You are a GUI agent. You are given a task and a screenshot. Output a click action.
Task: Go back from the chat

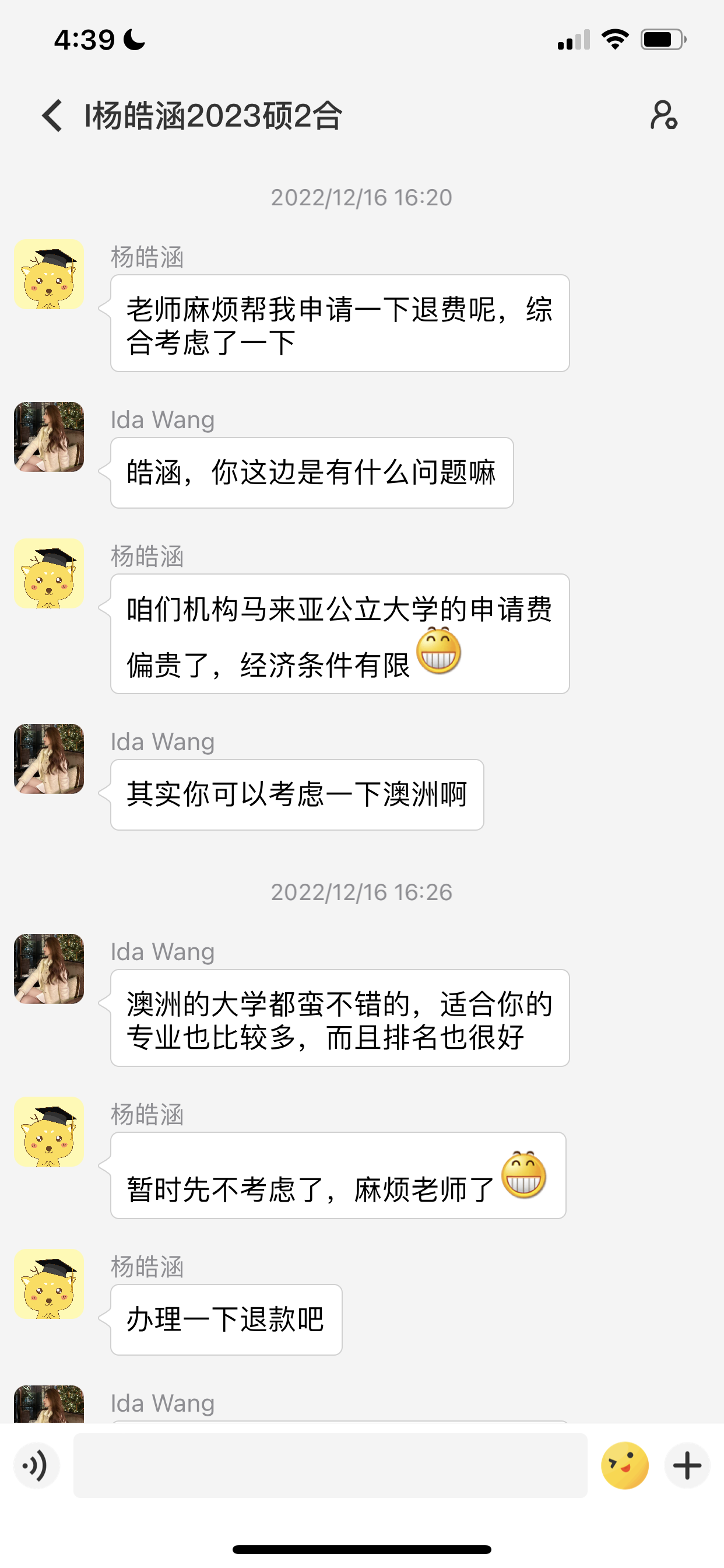52,116
